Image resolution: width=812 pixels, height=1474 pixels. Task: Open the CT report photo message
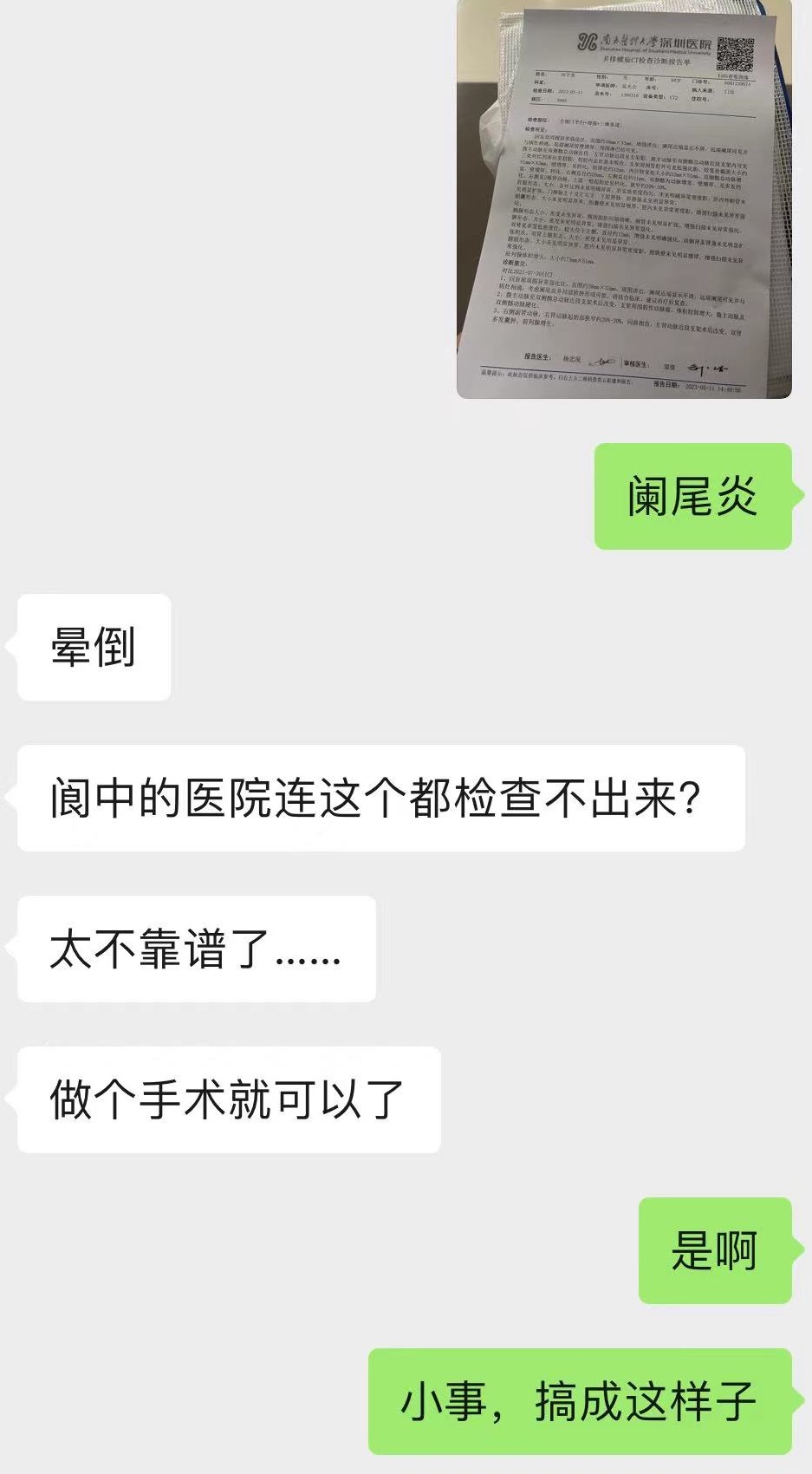(624, 199)
